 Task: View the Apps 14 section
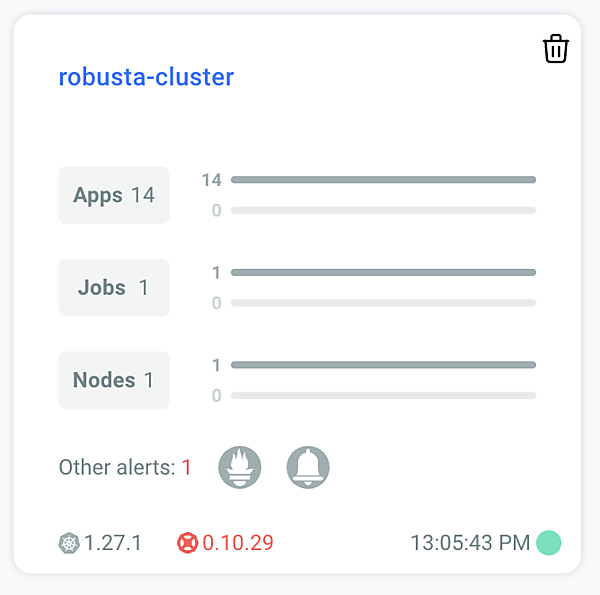tap(114, 195)
